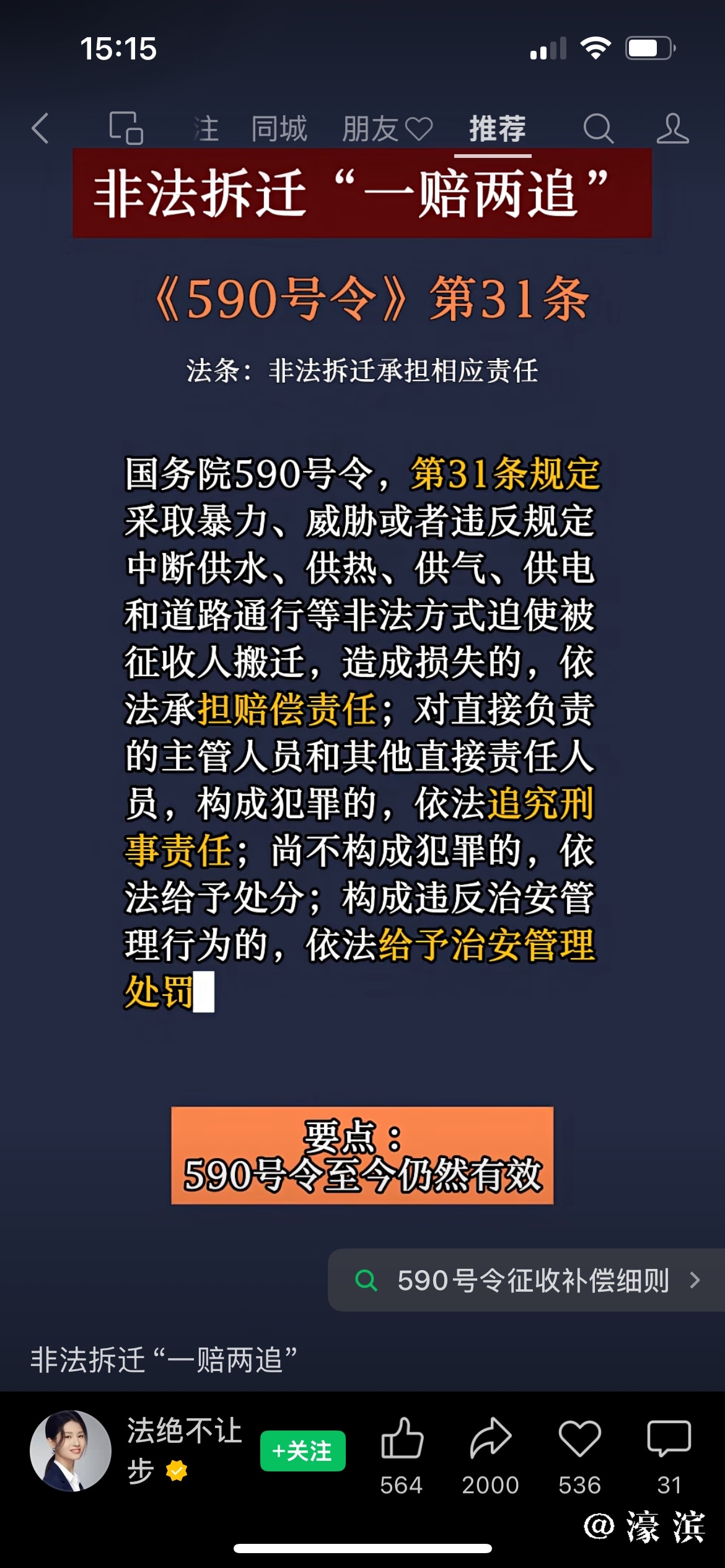Switch to the 同城 tab
Image resolution: width=725 pixels, height=1568 pixels.
(x=279, y=129)
